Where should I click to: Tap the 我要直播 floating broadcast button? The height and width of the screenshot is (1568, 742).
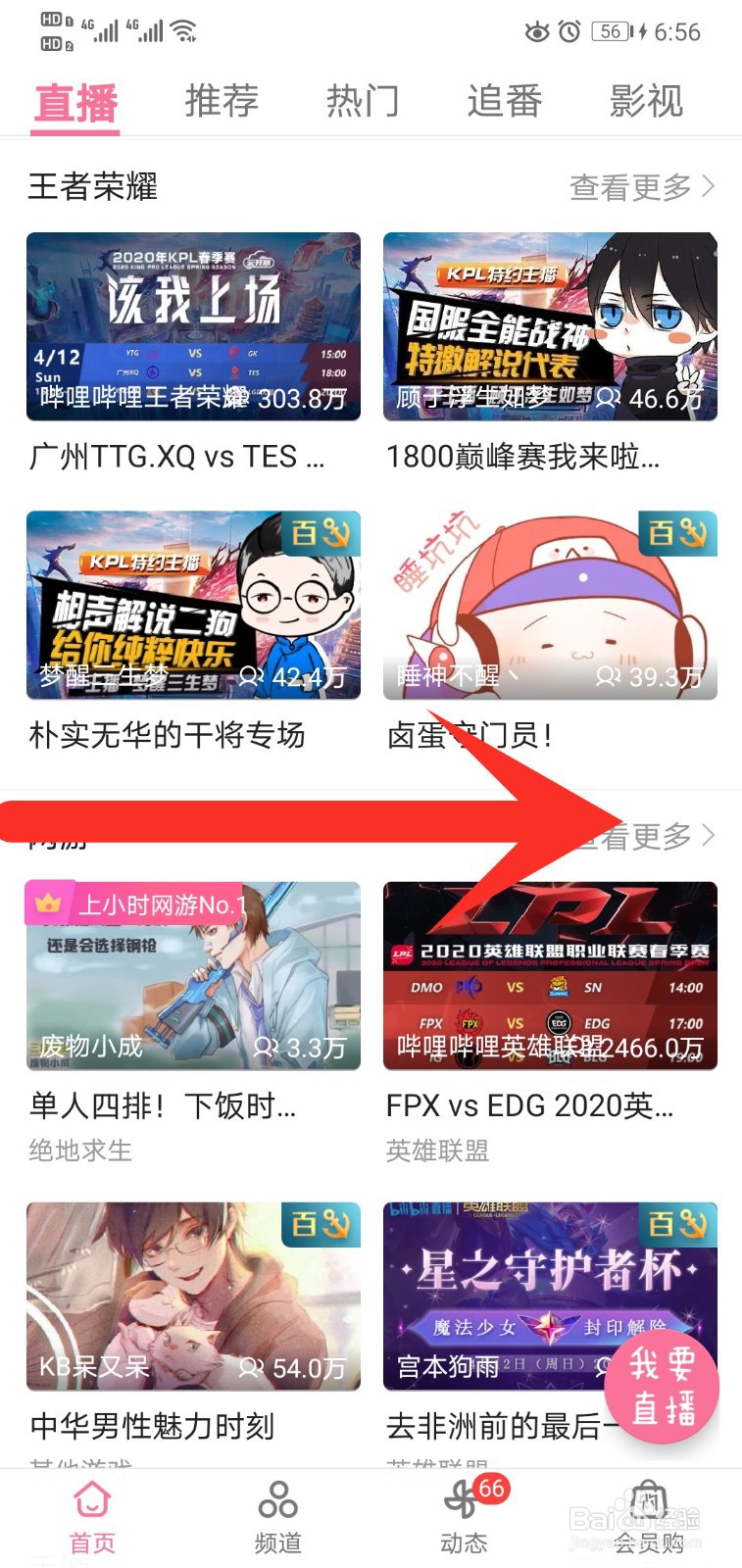pyautogui.click(x=663, y=1385)
